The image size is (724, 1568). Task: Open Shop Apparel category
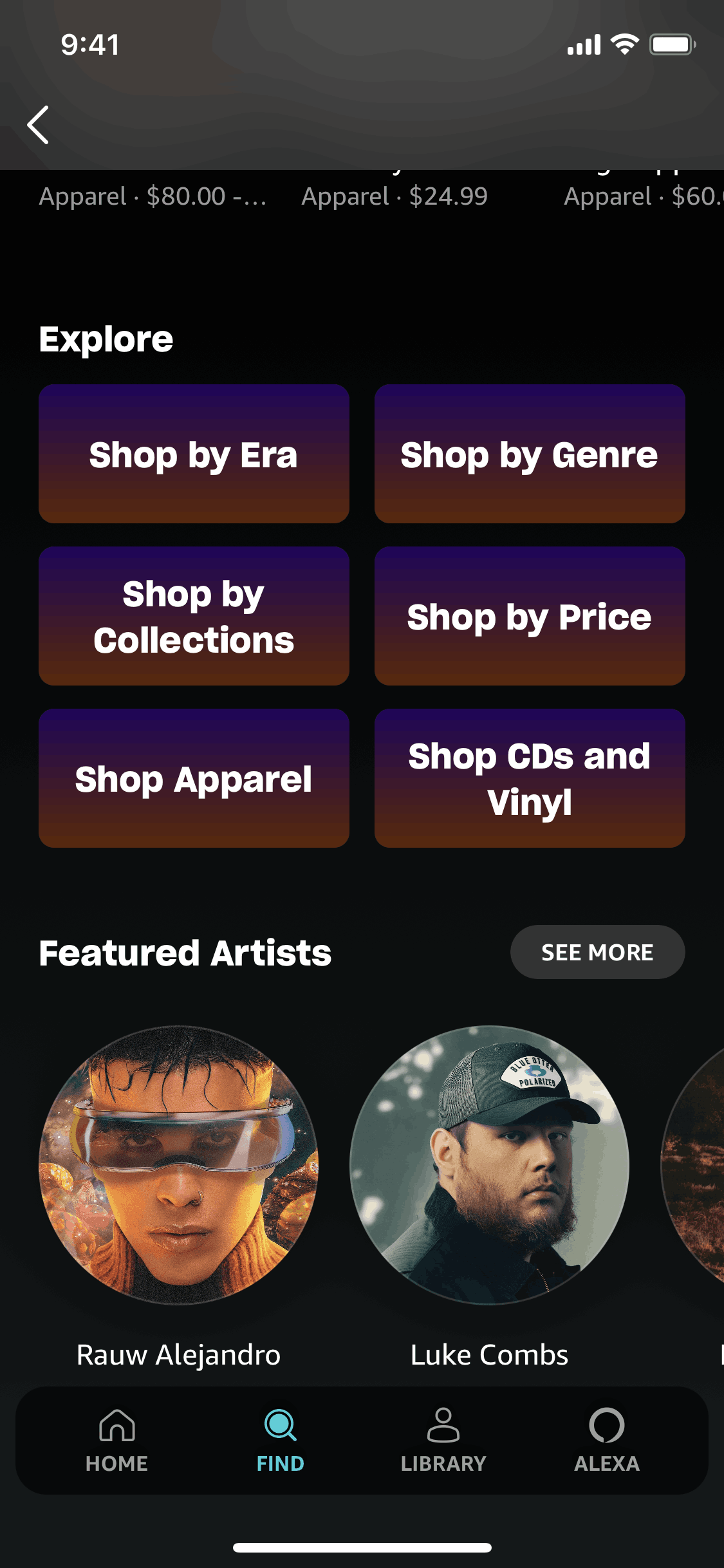pos(194,779)
